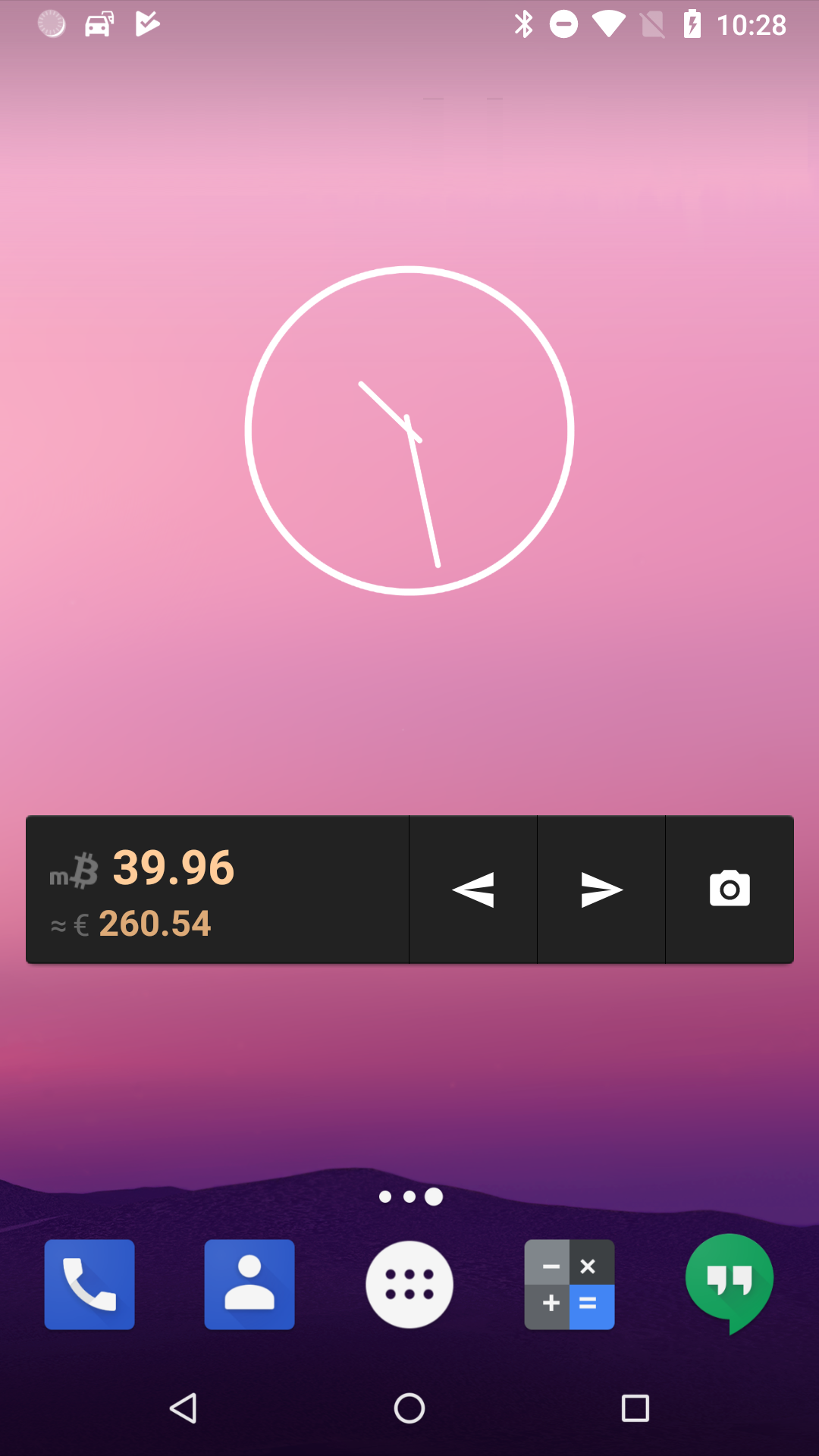Tap the send coins arrow in wallet widget

(601, 890)
